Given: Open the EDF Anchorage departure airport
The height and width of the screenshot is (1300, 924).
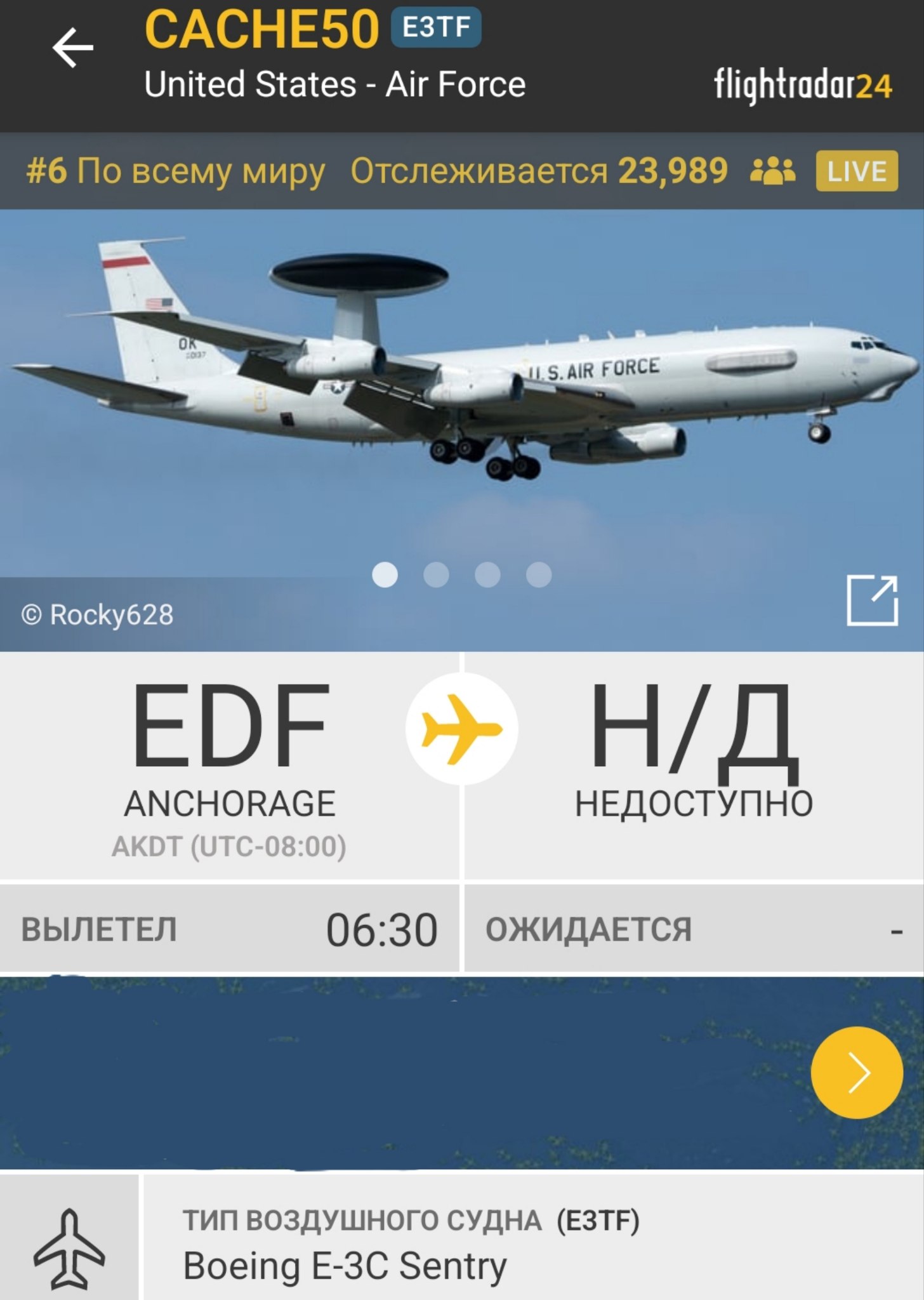Looking at the screenshot, I should pyautogui.click(x=230, y=767).
